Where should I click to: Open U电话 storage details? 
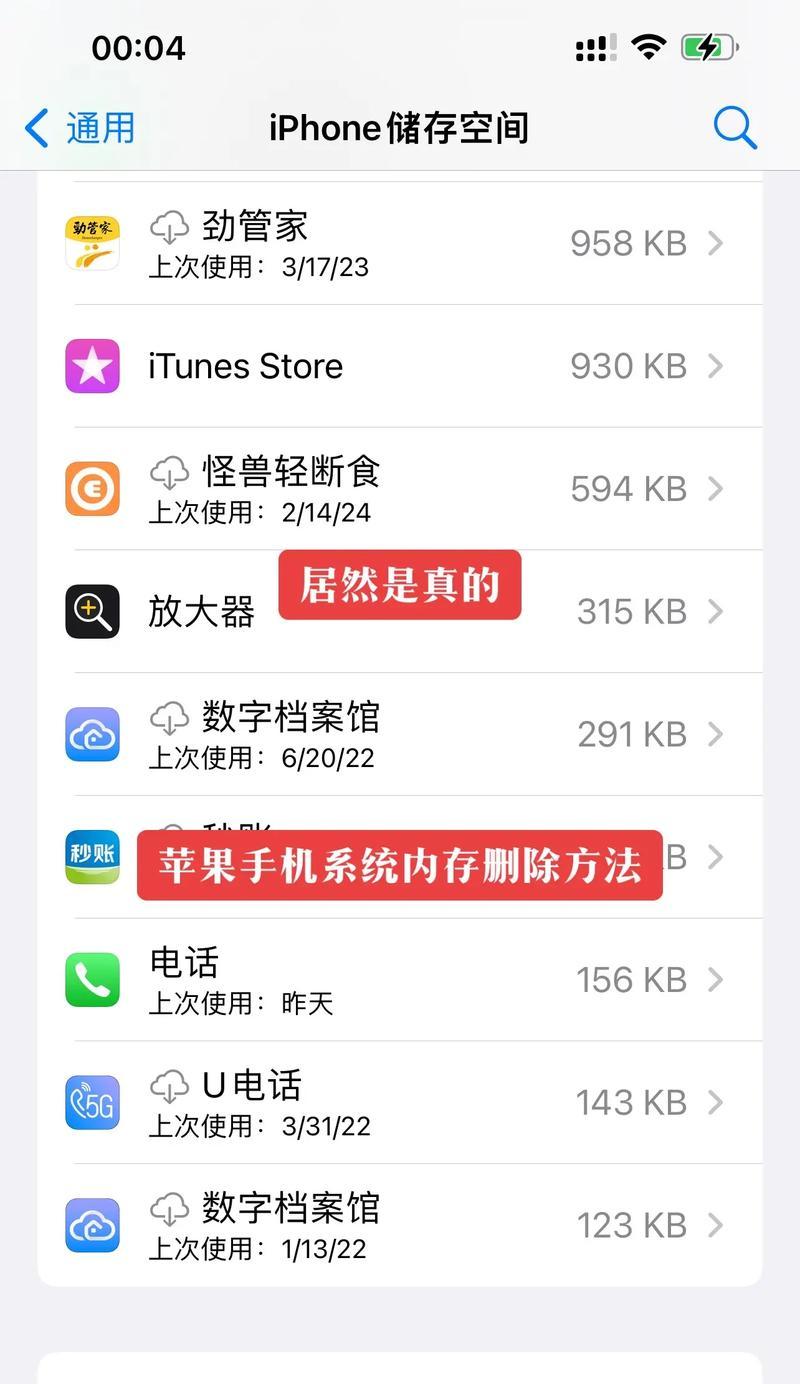click(x=400, y=1103)
